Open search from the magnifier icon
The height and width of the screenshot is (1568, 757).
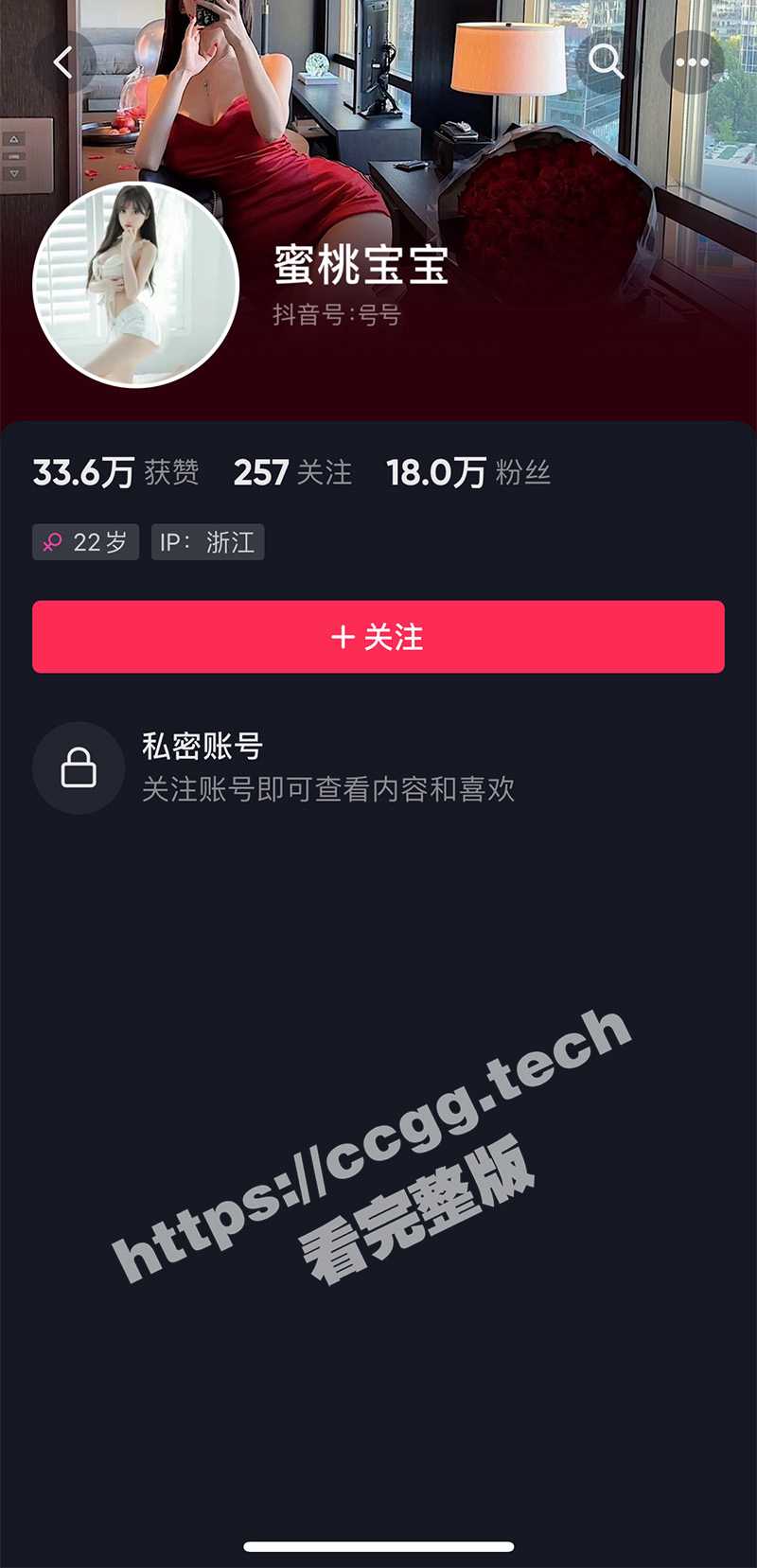coord(606,62)
